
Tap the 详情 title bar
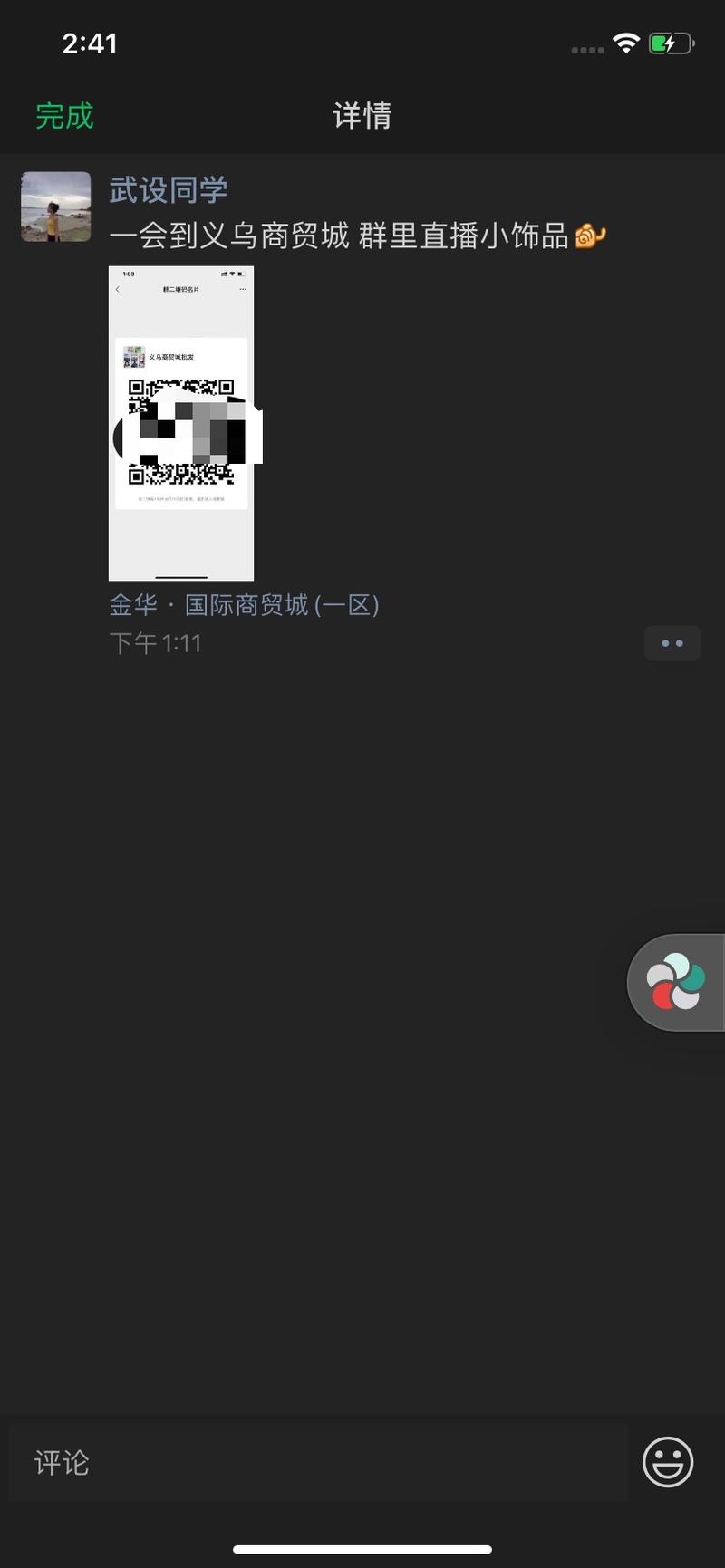tap(362, 116)
